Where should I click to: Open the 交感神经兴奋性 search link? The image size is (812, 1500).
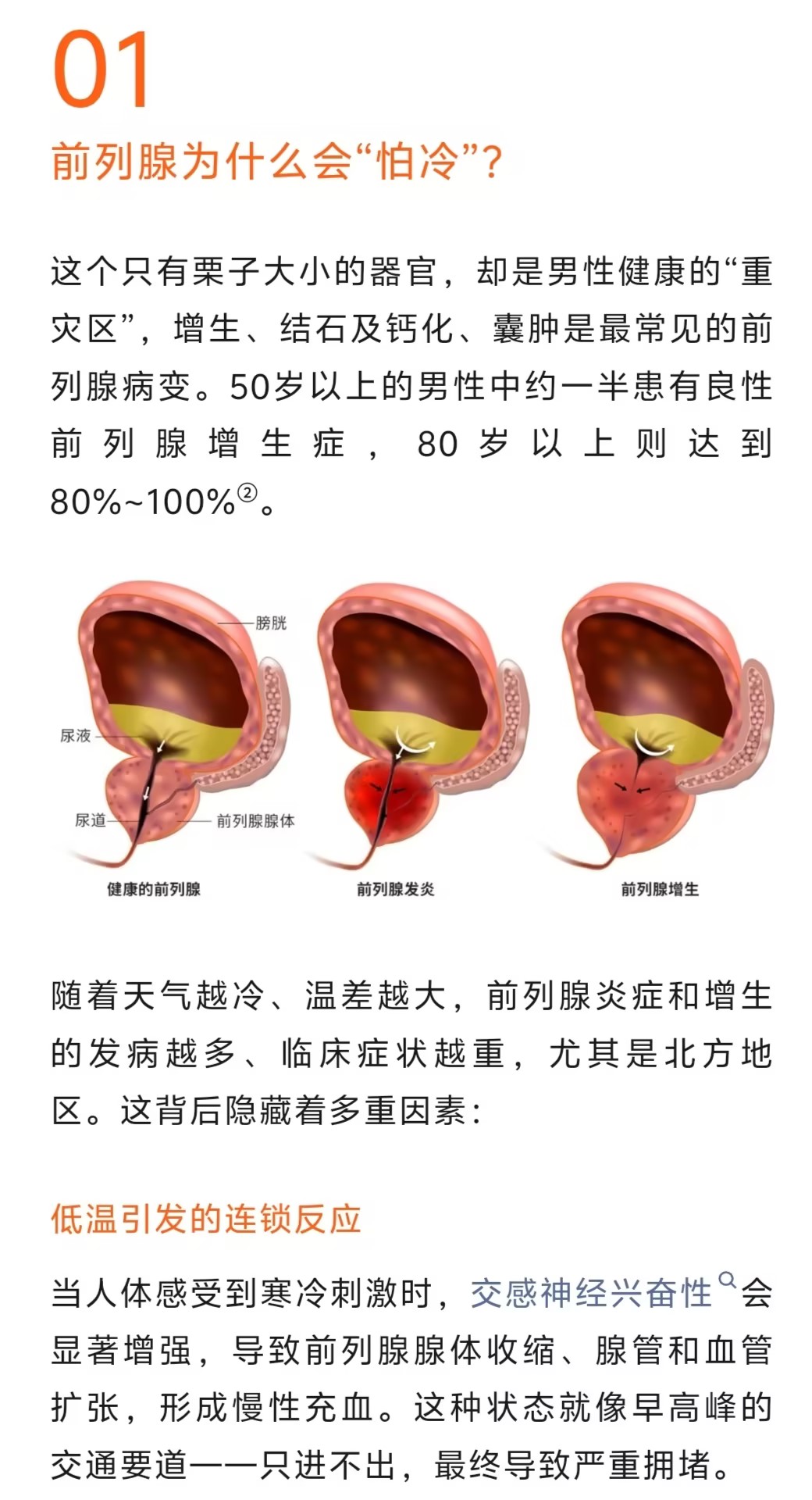(x=591, y=1293)
